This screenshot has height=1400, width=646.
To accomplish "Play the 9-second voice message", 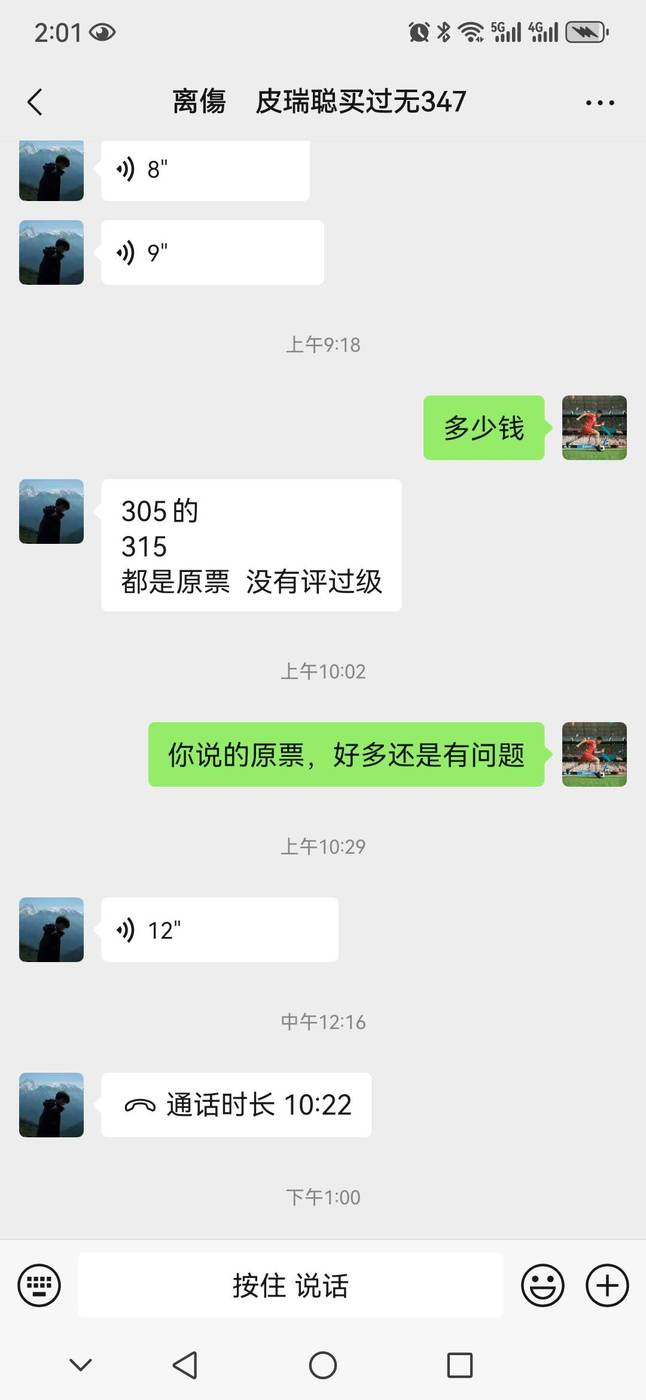I will (212, 252).
